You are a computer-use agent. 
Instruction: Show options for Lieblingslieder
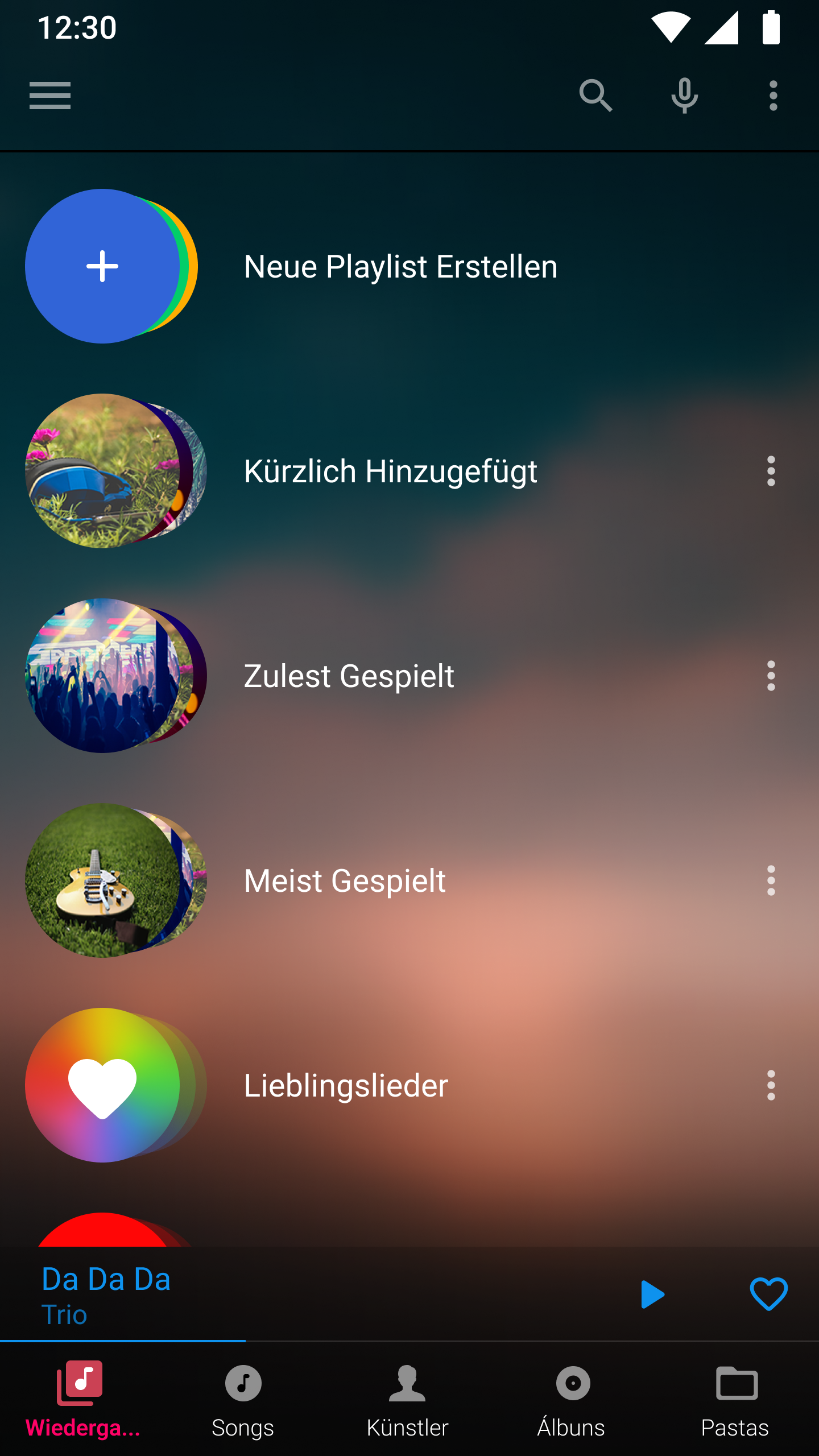coord(771,1085)
